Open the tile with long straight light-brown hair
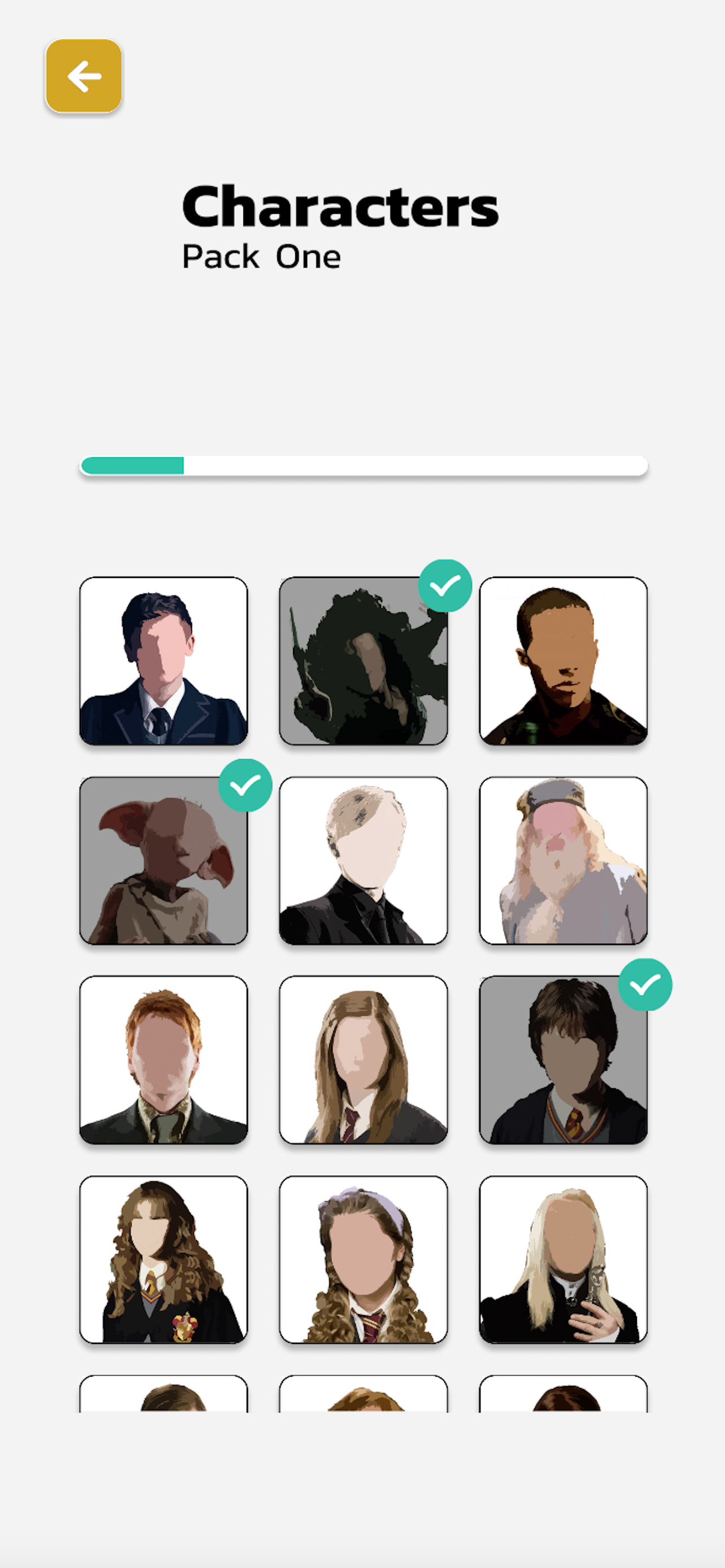Image resolution: width=725 pixels, height=1568 pixels. point(364,1060)
